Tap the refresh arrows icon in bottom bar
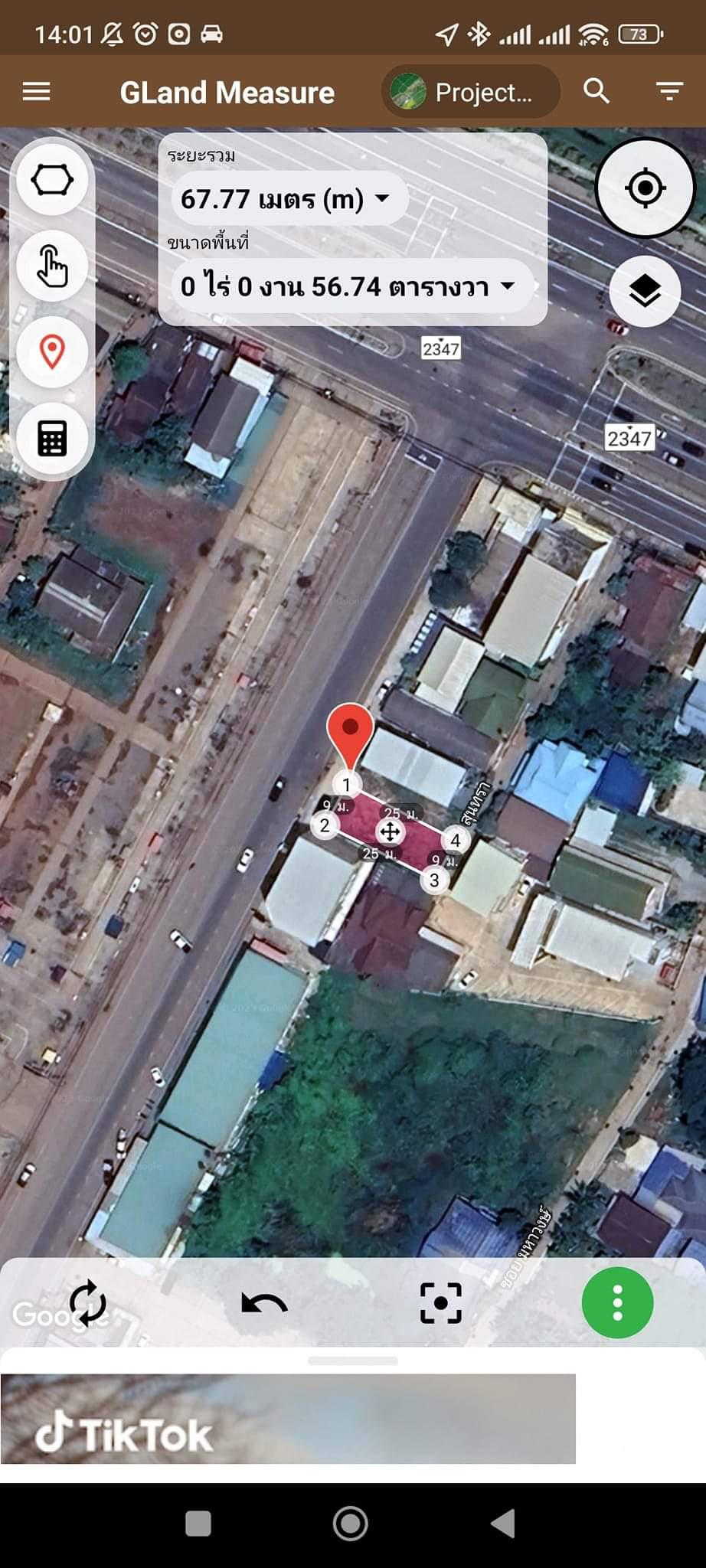 [x=88, y=1302]
